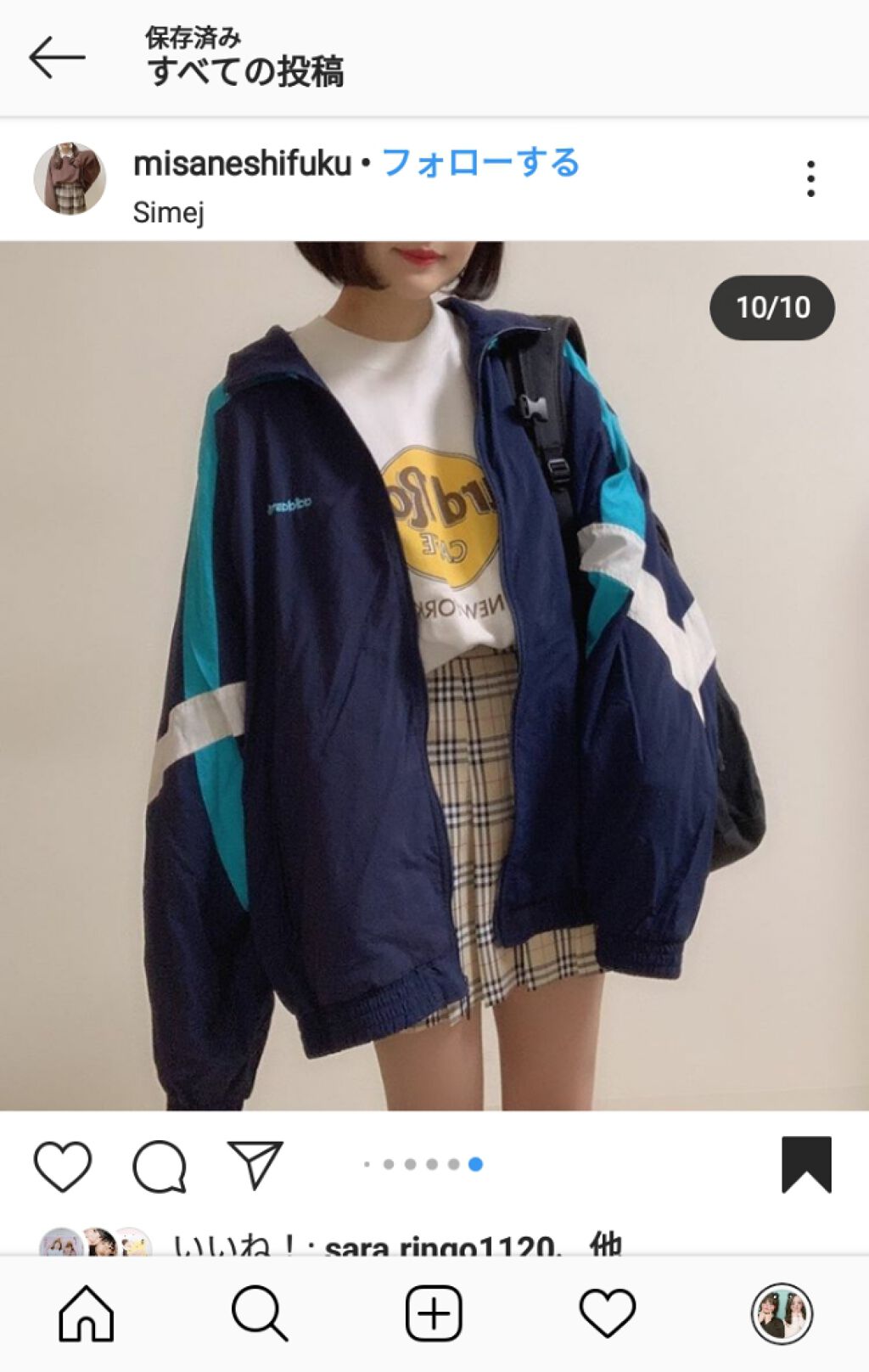Open the misaneshifuku username link
869x1372 pixels.
point(242,163)
